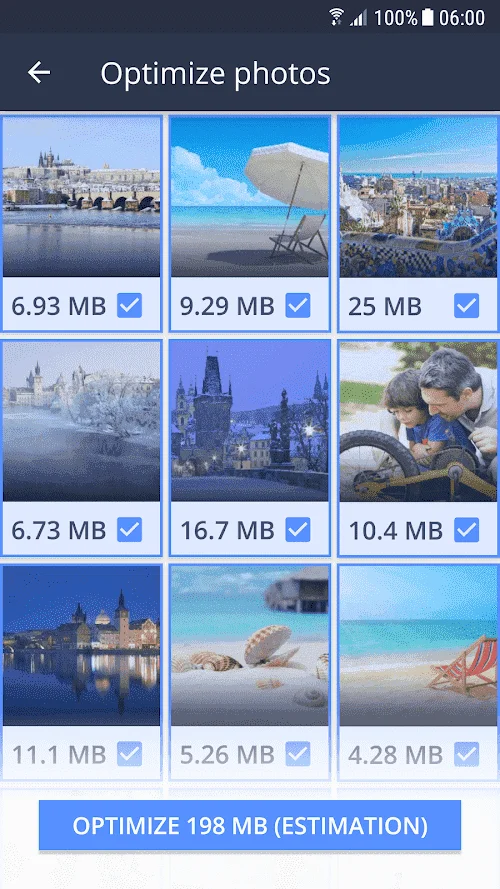This screenshot has width=500, height=889.
Task: Uncheck the 11.1 MB photo checkbox
Action: point(130,753)
